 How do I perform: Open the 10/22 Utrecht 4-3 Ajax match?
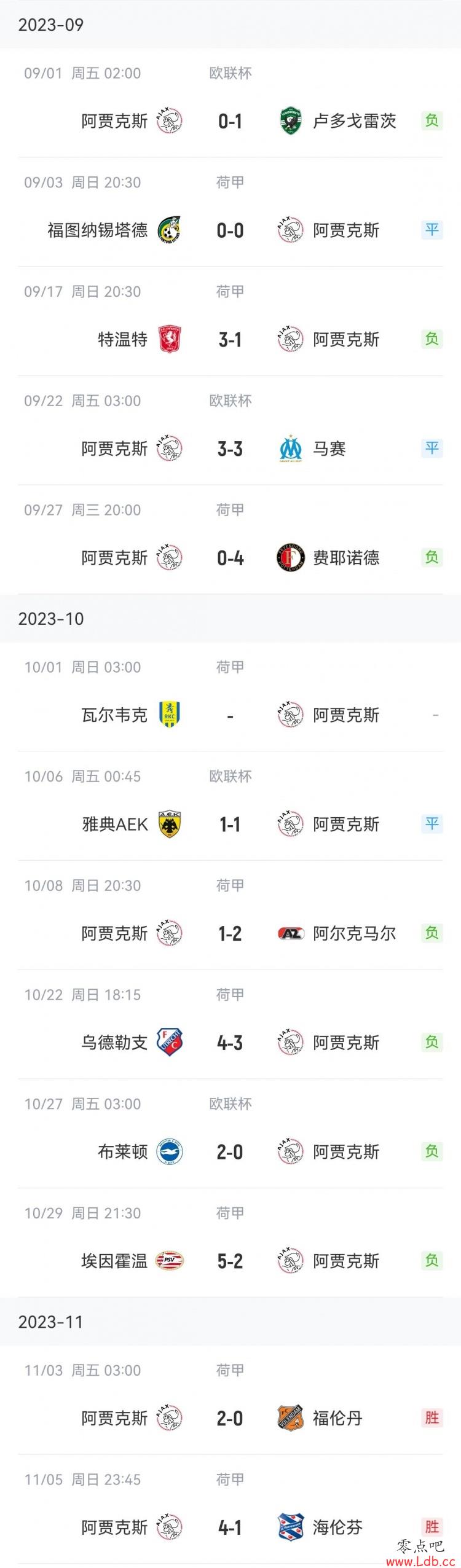pyautogui.click(x=230, y=1043)
